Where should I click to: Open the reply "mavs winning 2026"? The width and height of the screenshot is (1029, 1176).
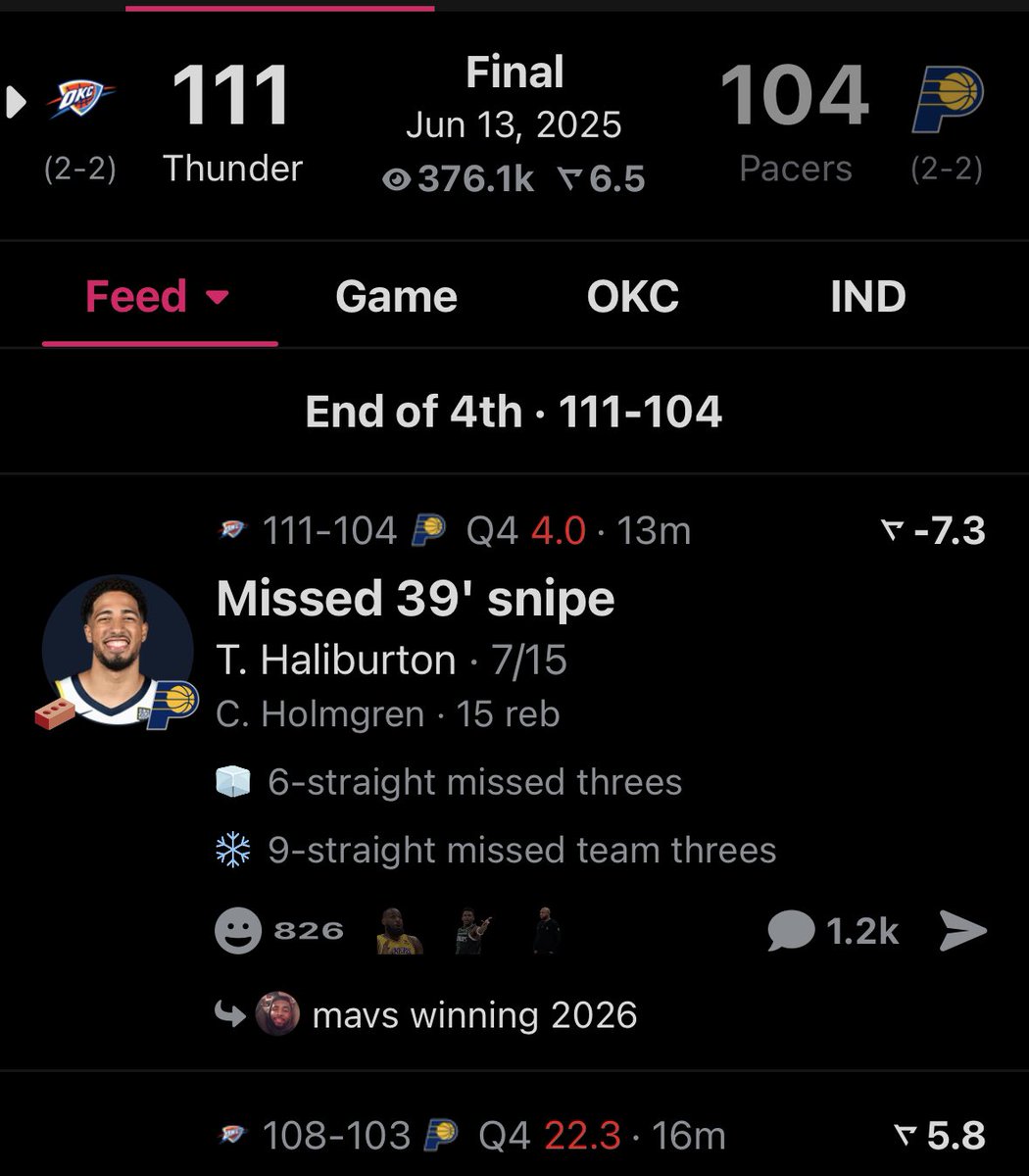pyautogui.click(x=474, y=1015)
